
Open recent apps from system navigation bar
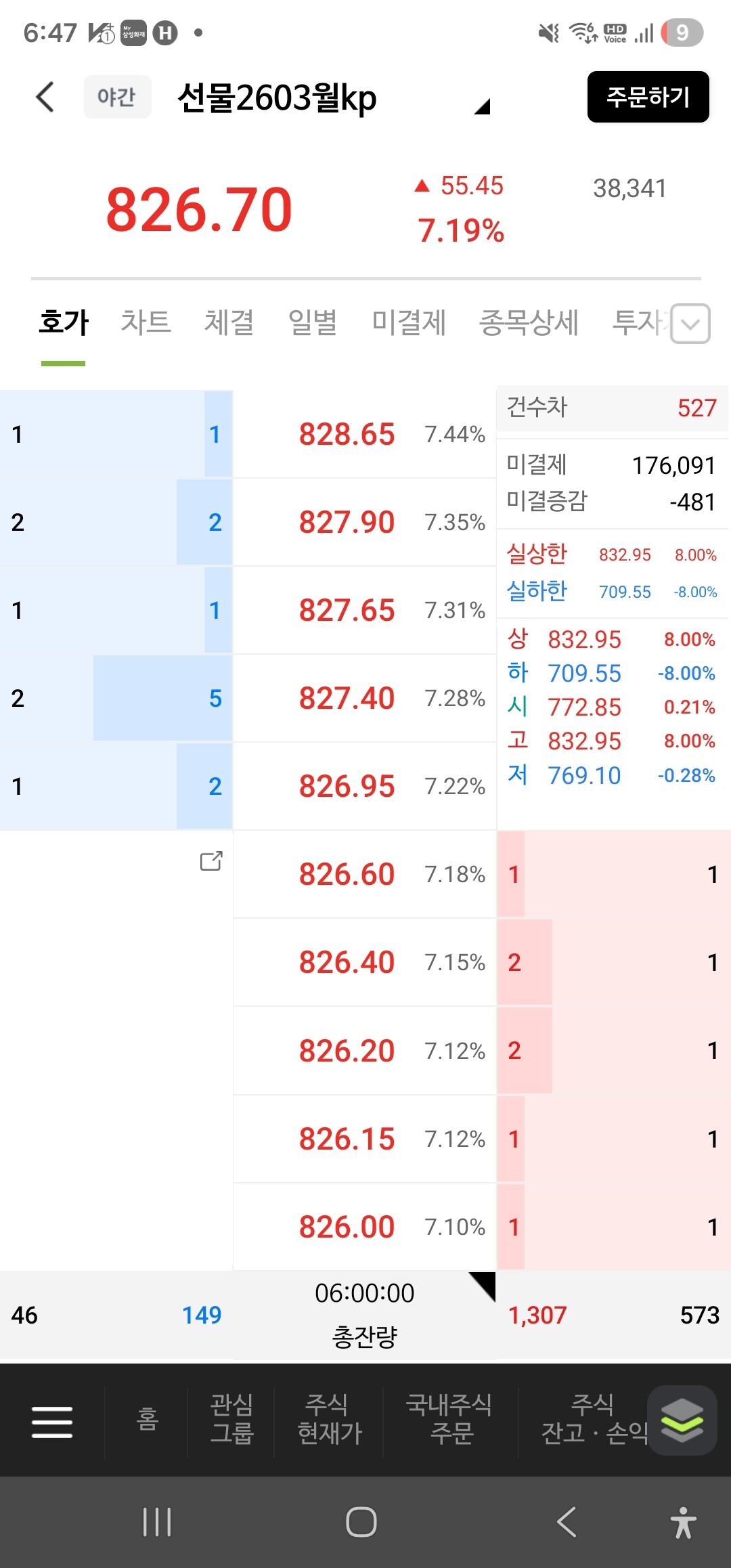coord(157,1523)
